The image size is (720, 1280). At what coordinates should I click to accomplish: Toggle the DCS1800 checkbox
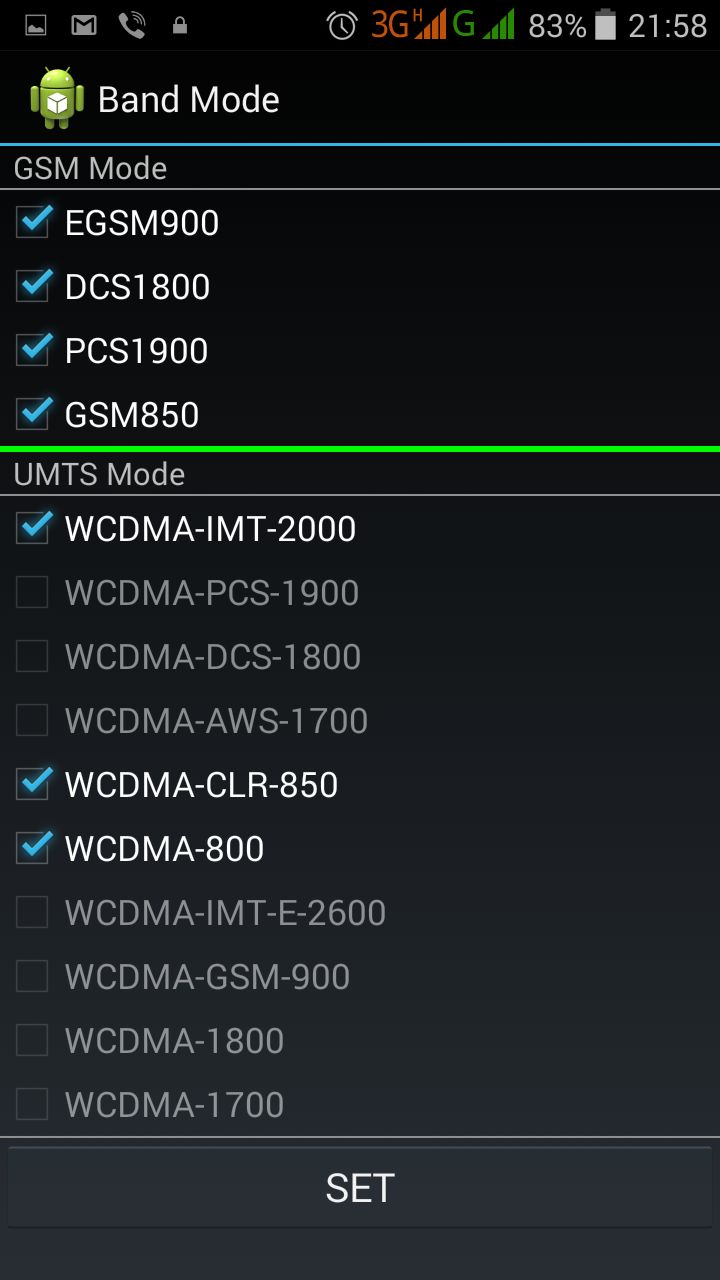(32, 286)
